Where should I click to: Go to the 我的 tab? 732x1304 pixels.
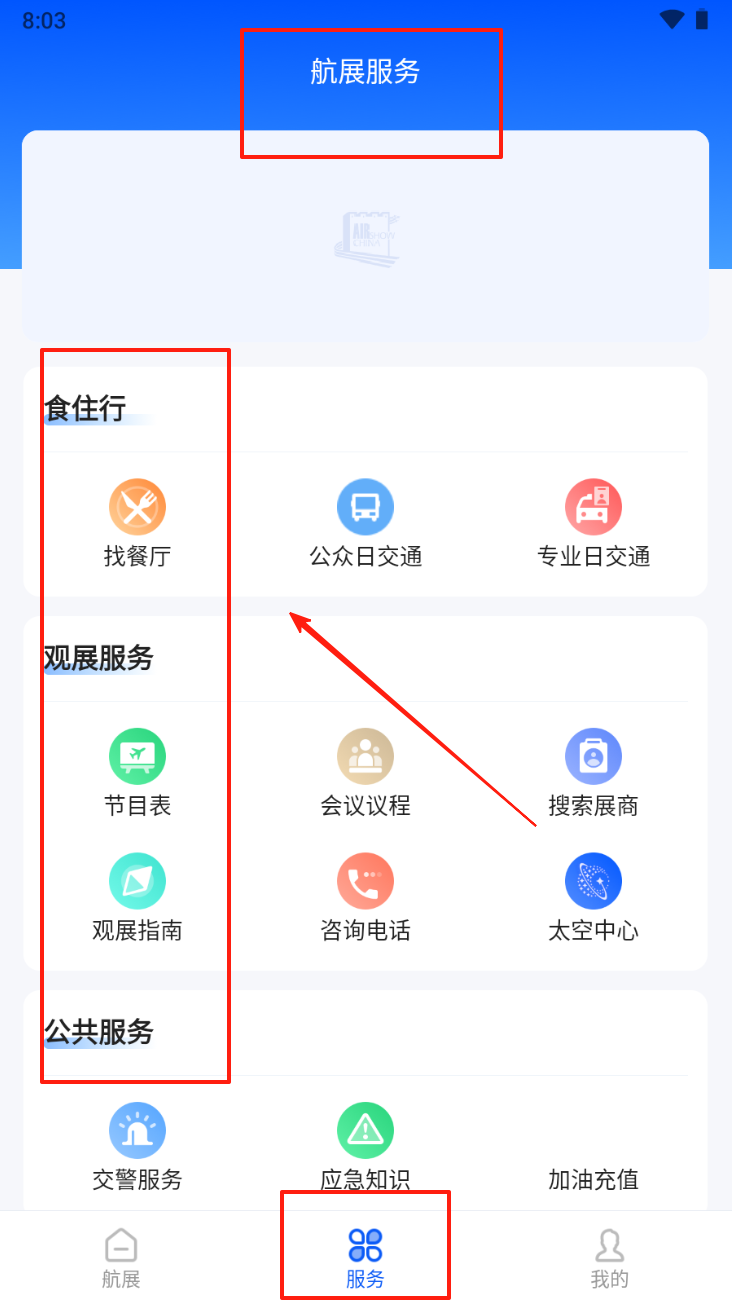(609, 1258)
